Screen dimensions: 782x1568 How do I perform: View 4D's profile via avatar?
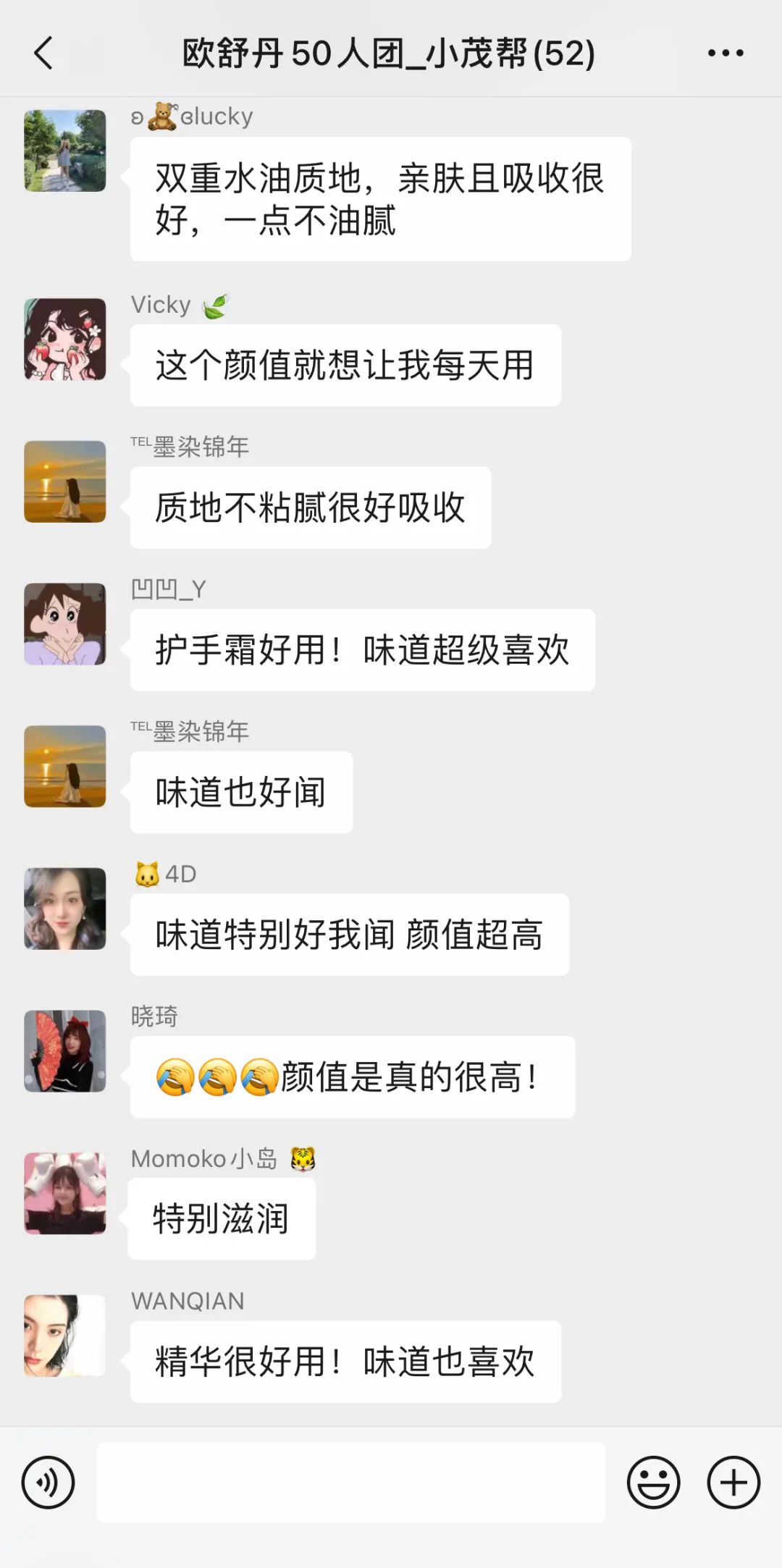(65, 909)
